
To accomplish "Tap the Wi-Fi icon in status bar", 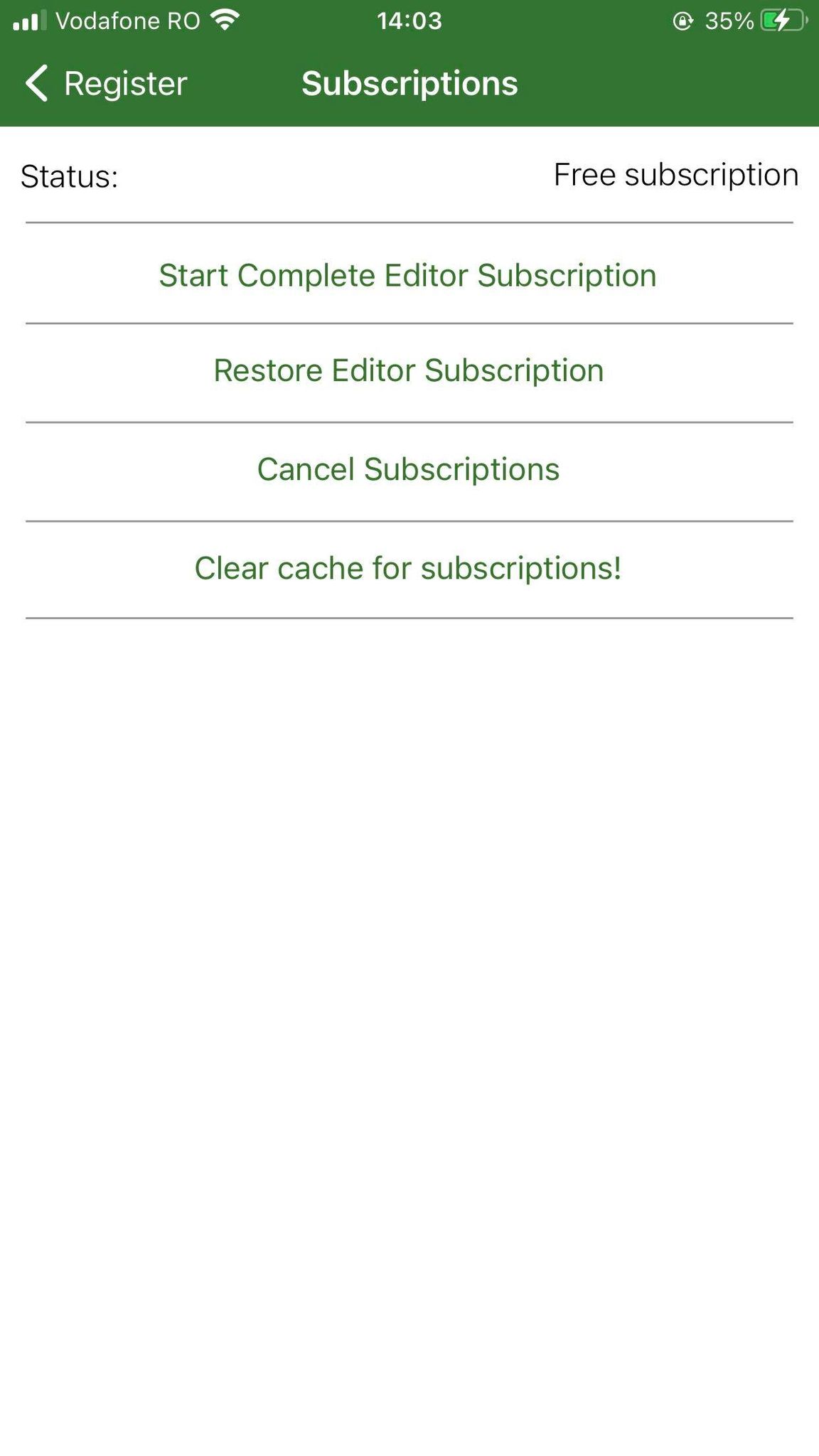I will (x=225, y=20).
